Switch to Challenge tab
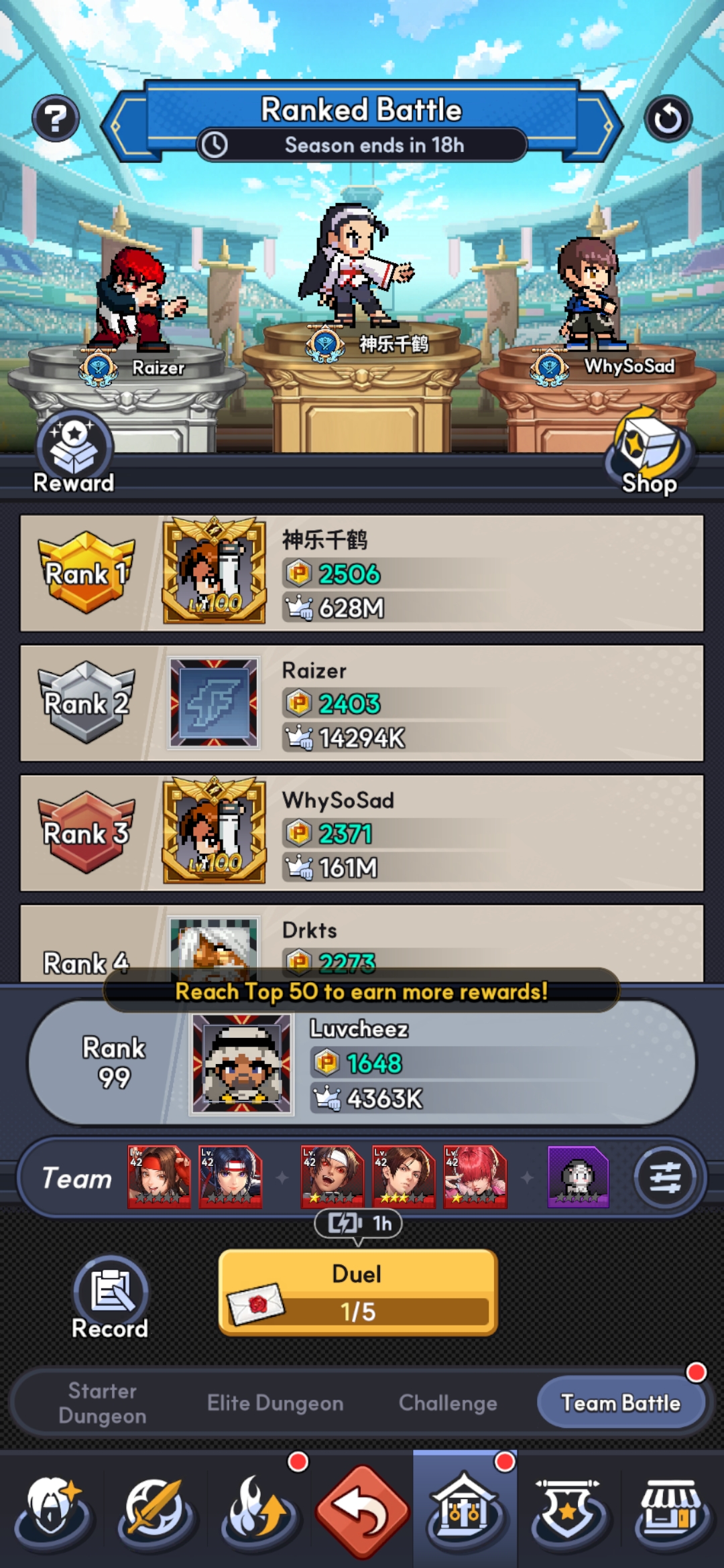Screen dimensions: 724x1568 tap(448, 1403)
